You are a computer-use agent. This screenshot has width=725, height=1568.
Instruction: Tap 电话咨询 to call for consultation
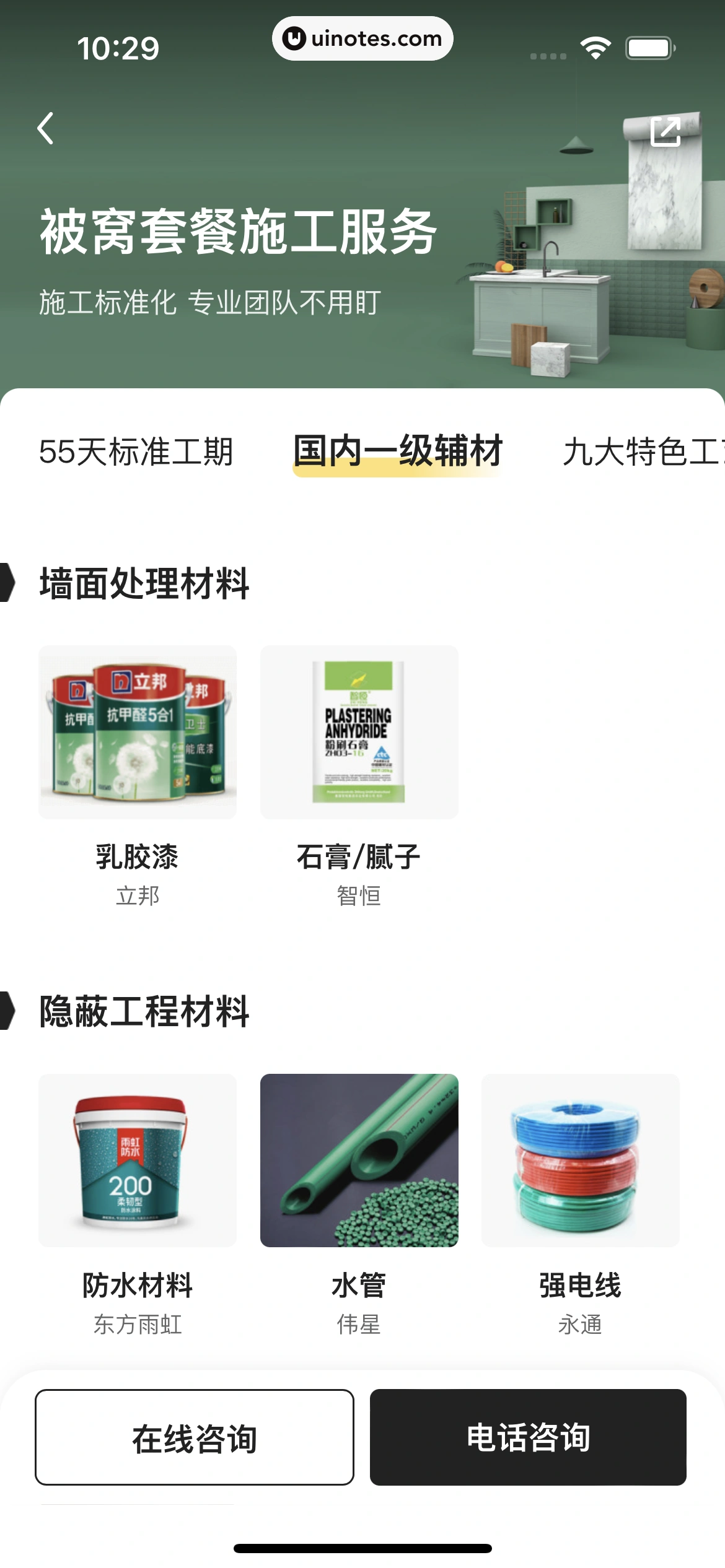(x=528, y=1437)
